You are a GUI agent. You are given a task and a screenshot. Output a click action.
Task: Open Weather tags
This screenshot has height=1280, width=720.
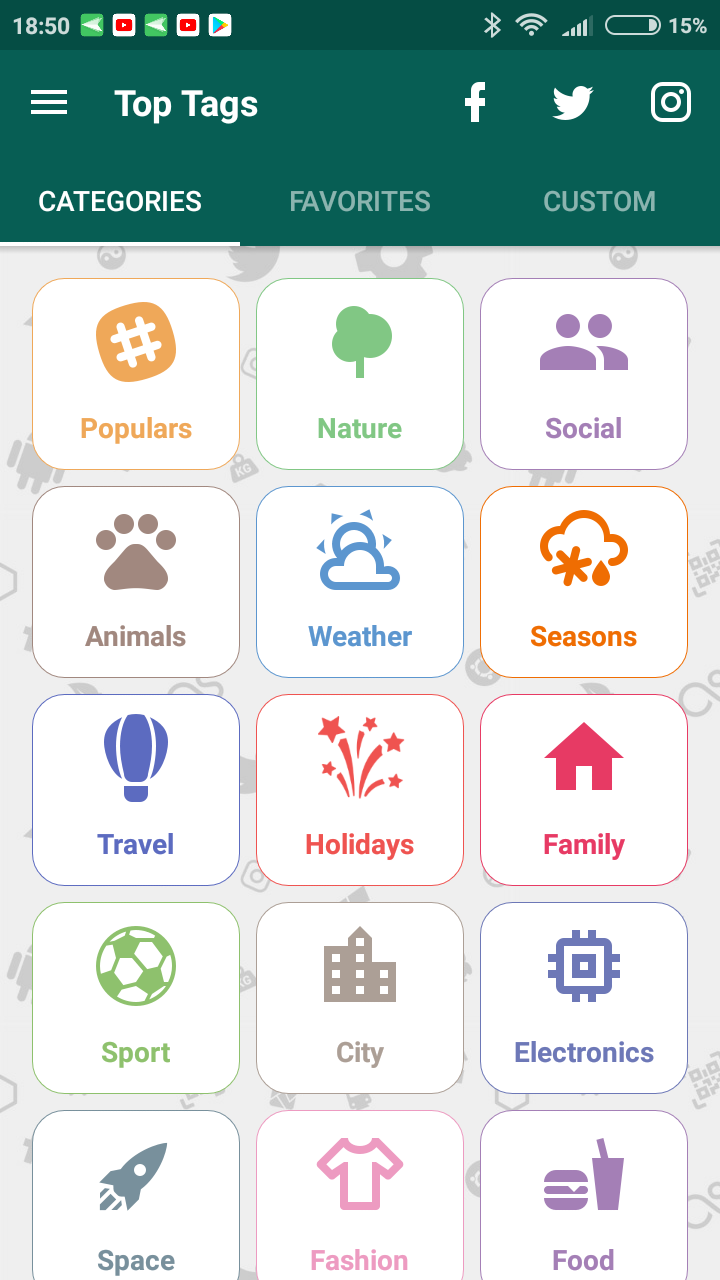(360, 582)
